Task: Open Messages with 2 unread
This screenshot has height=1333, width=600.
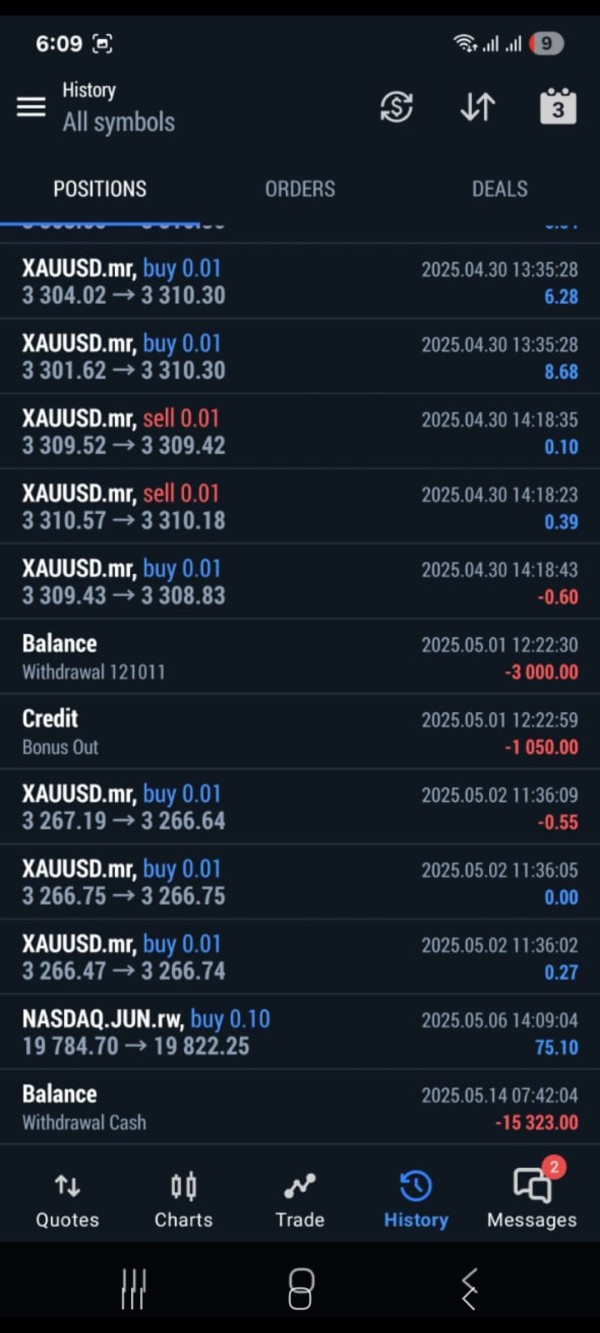Action: (x=532, y=1200)
